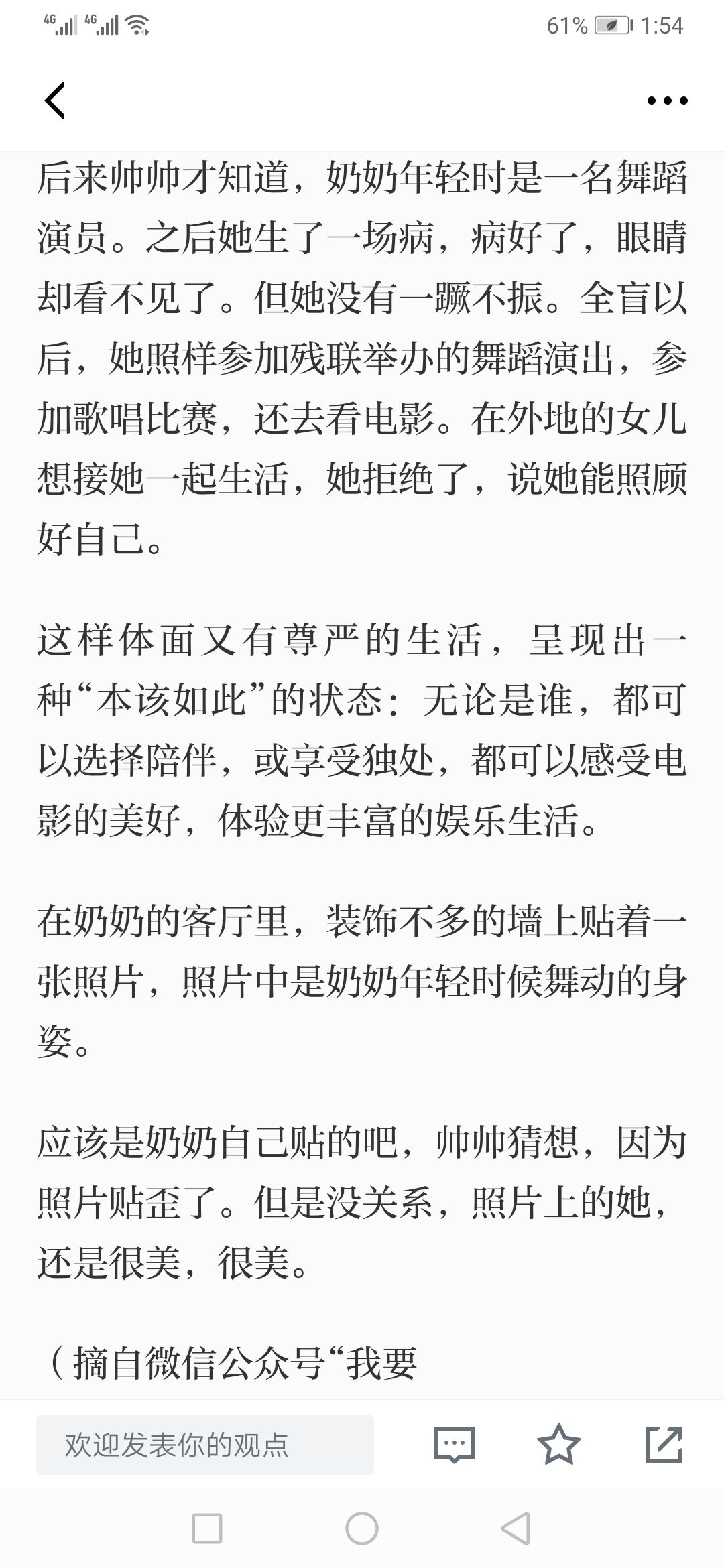Tap the "欢迎发表你的观点" comment field
Viewport: 724px width, 1568px height.
point(205,1445)
